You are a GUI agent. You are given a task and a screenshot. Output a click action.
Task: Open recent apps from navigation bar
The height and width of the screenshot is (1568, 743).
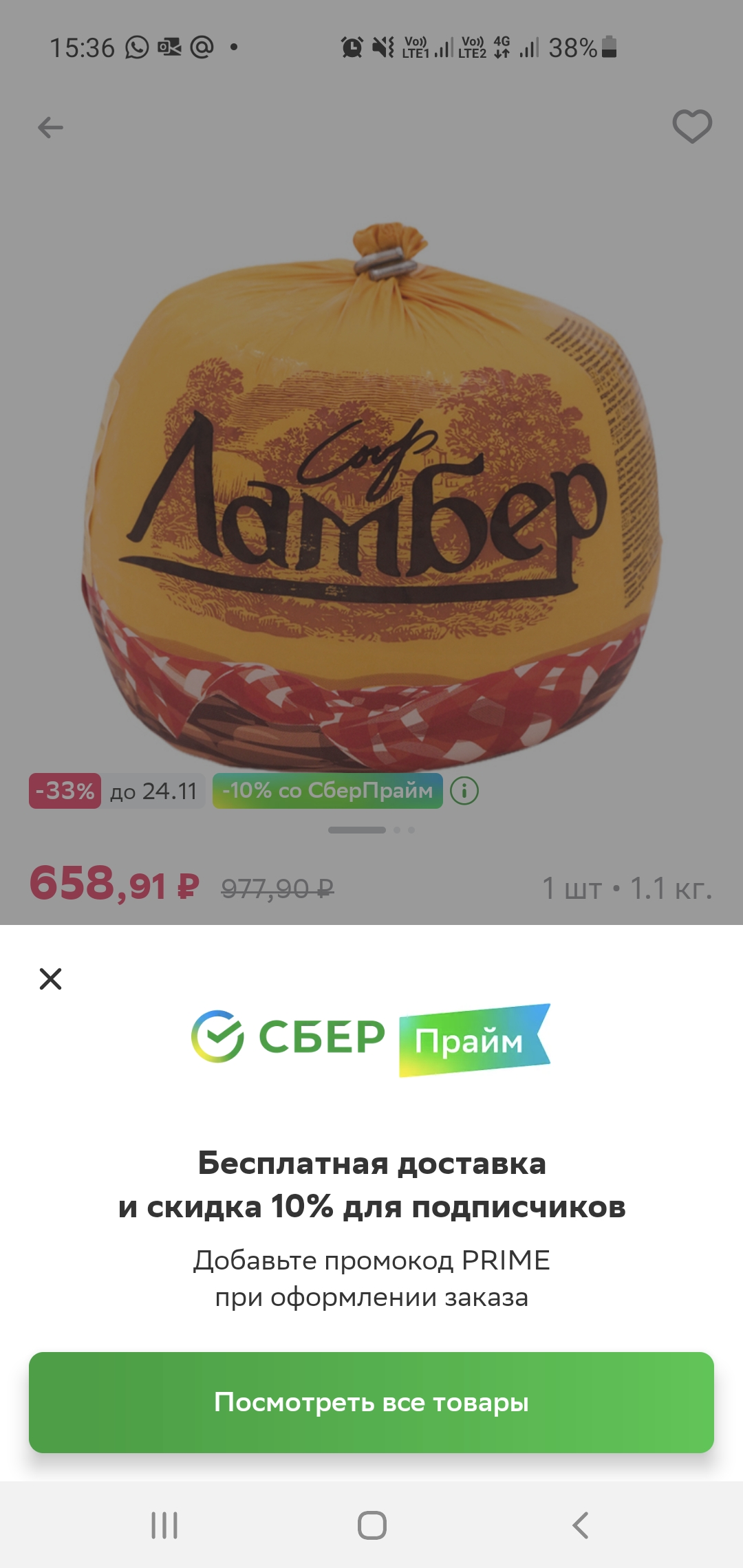(x=164, y=1525)
